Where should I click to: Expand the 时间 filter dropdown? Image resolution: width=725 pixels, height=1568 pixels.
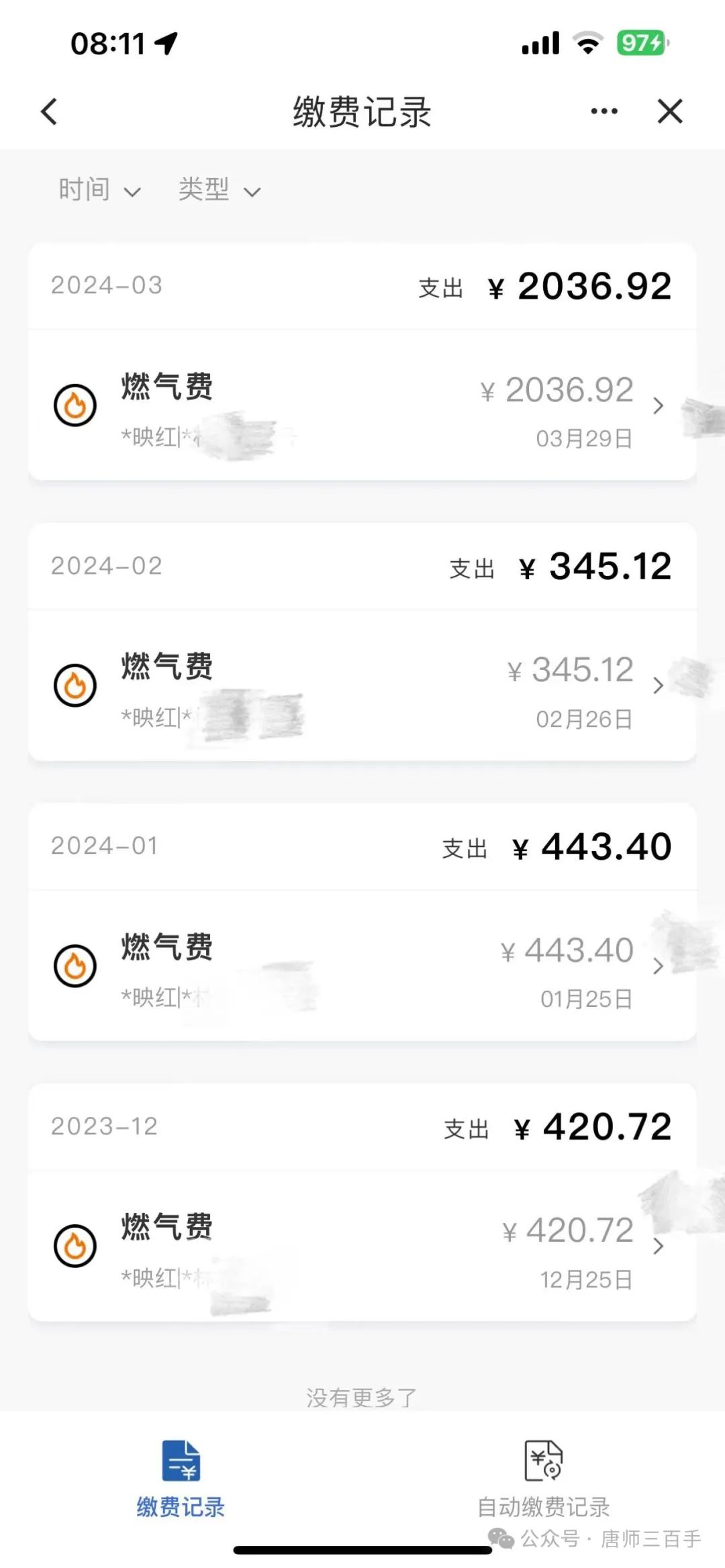pos(99,190)
